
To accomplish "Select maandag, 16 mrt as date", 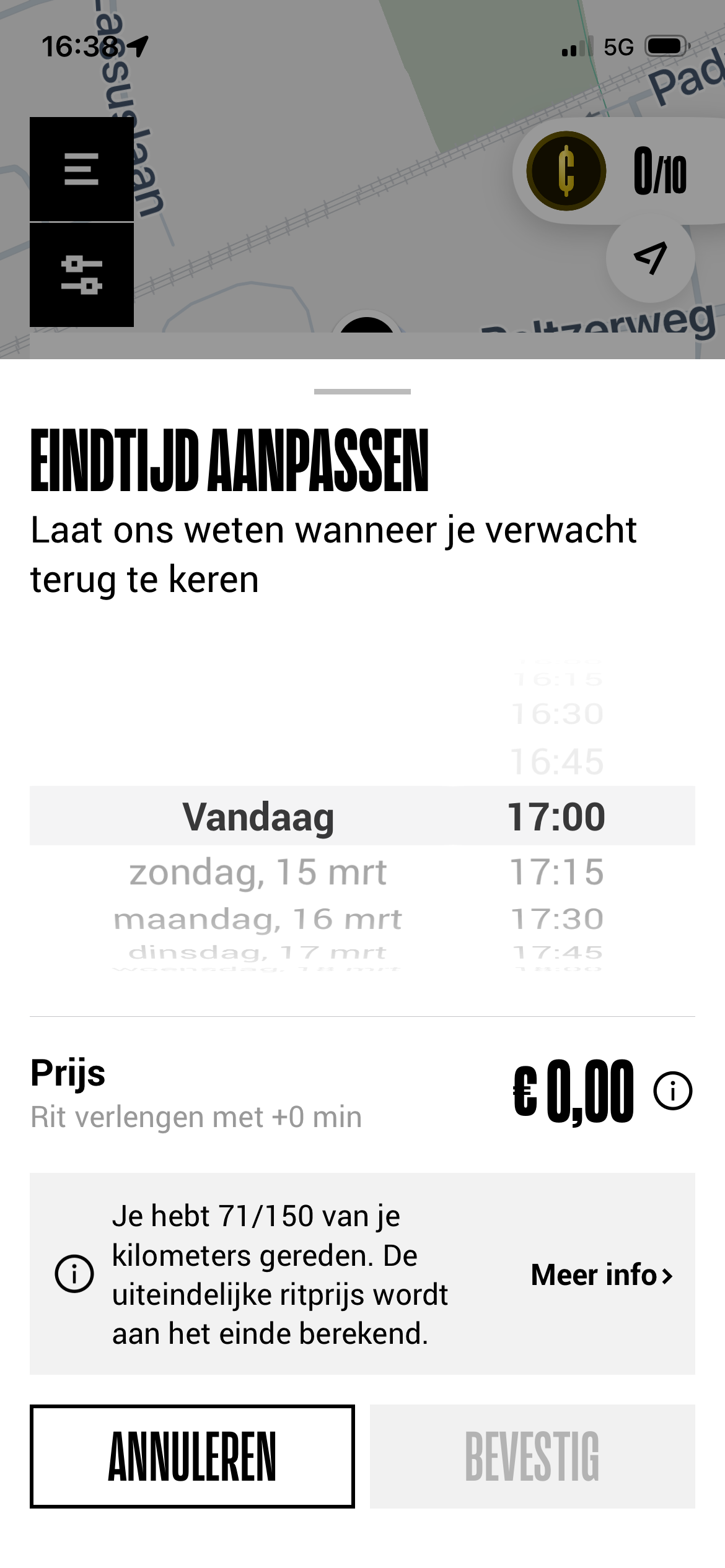I will (x=258, y=919).
